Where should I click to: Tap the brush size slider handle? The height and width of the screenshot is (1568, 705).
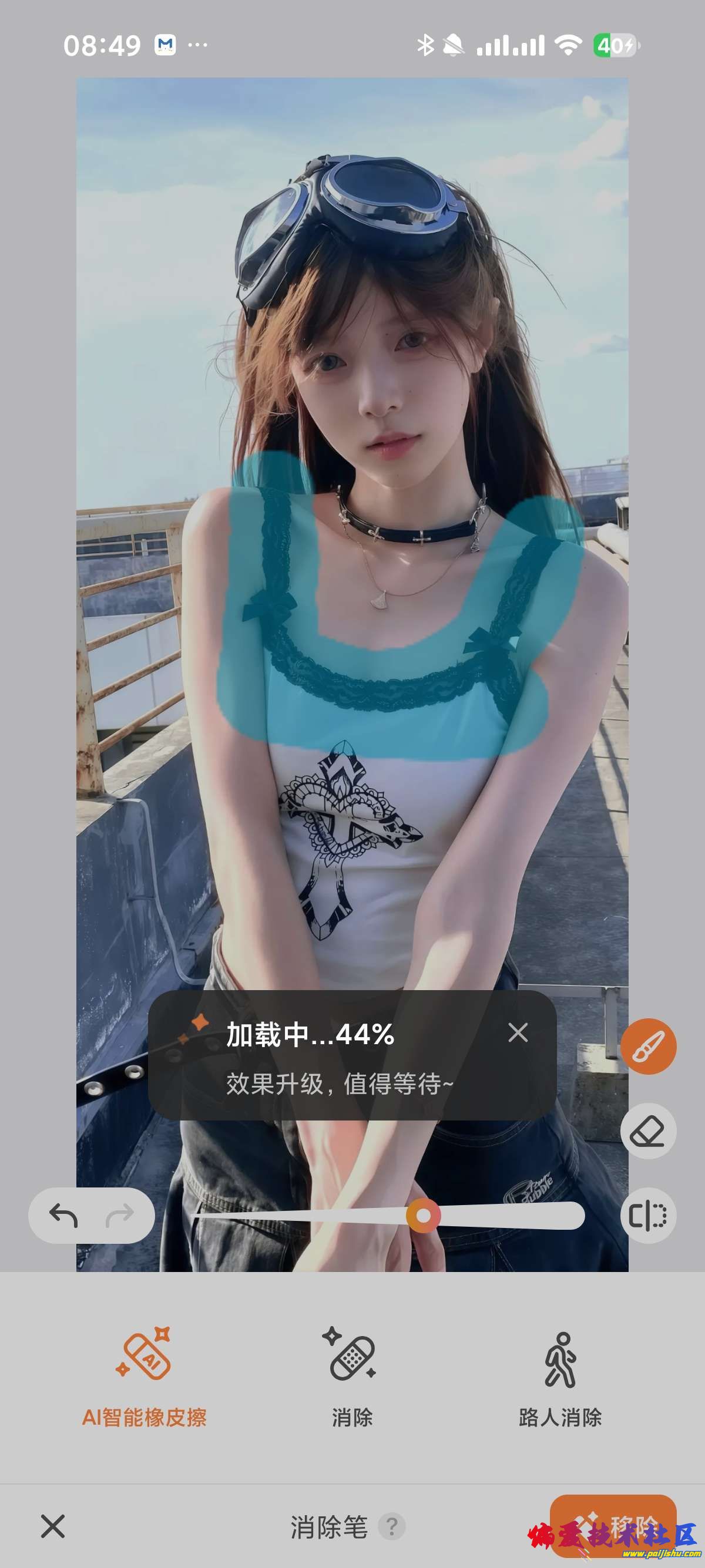click(x=423, y=1216)
